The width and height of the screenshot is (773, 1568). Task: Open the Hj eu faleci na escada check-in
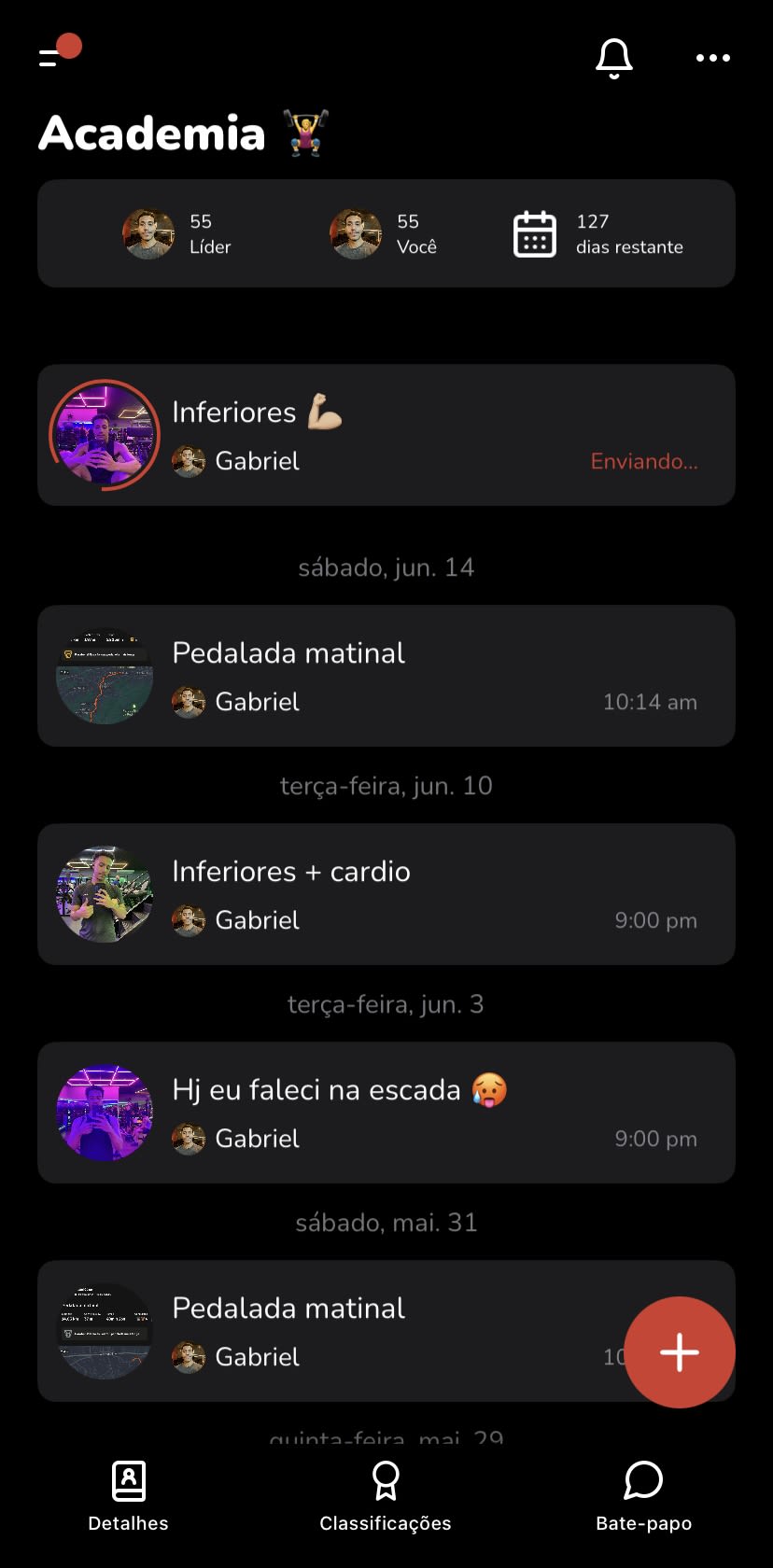pos(386,1113)
